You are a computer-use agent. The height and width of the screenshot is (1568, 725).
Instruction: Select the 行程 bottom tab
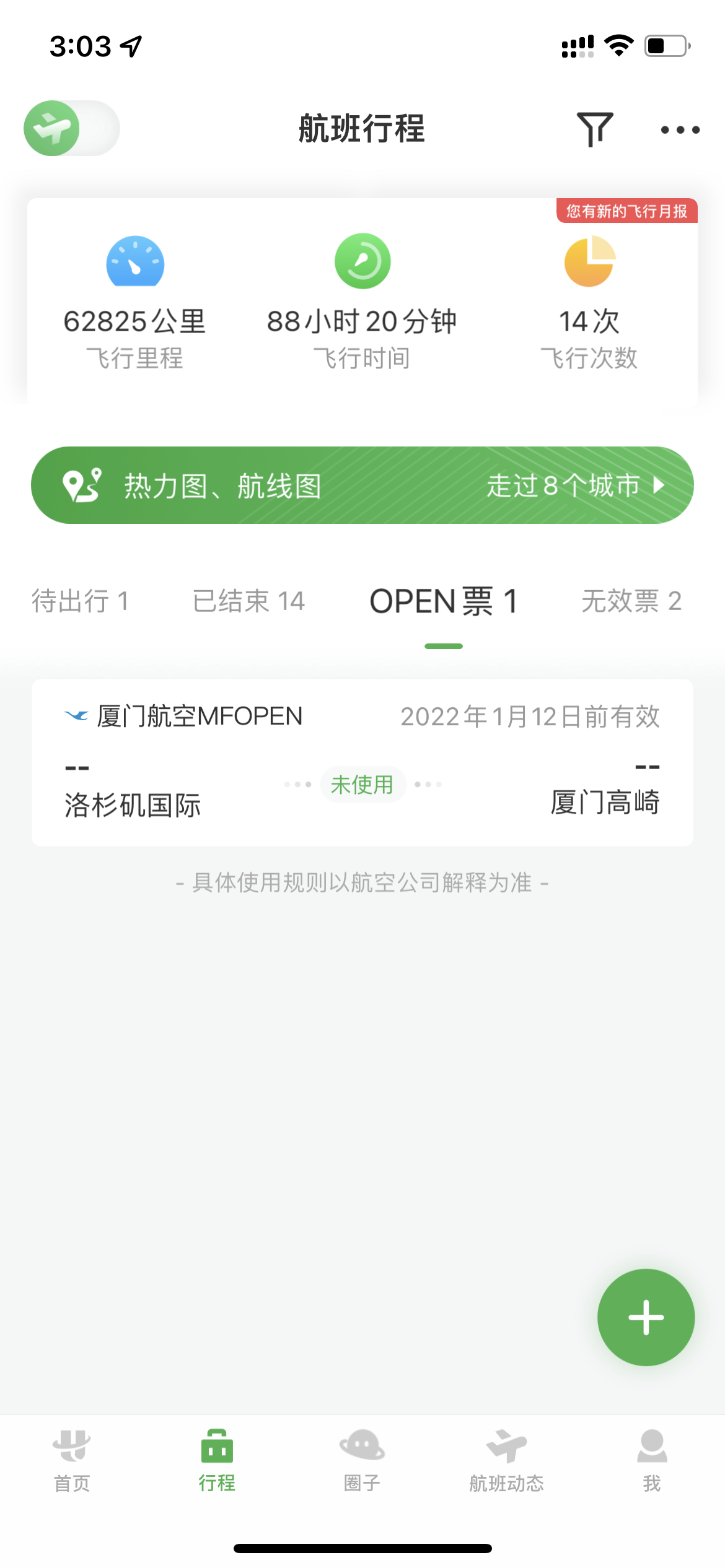[x=217, y=1460]
